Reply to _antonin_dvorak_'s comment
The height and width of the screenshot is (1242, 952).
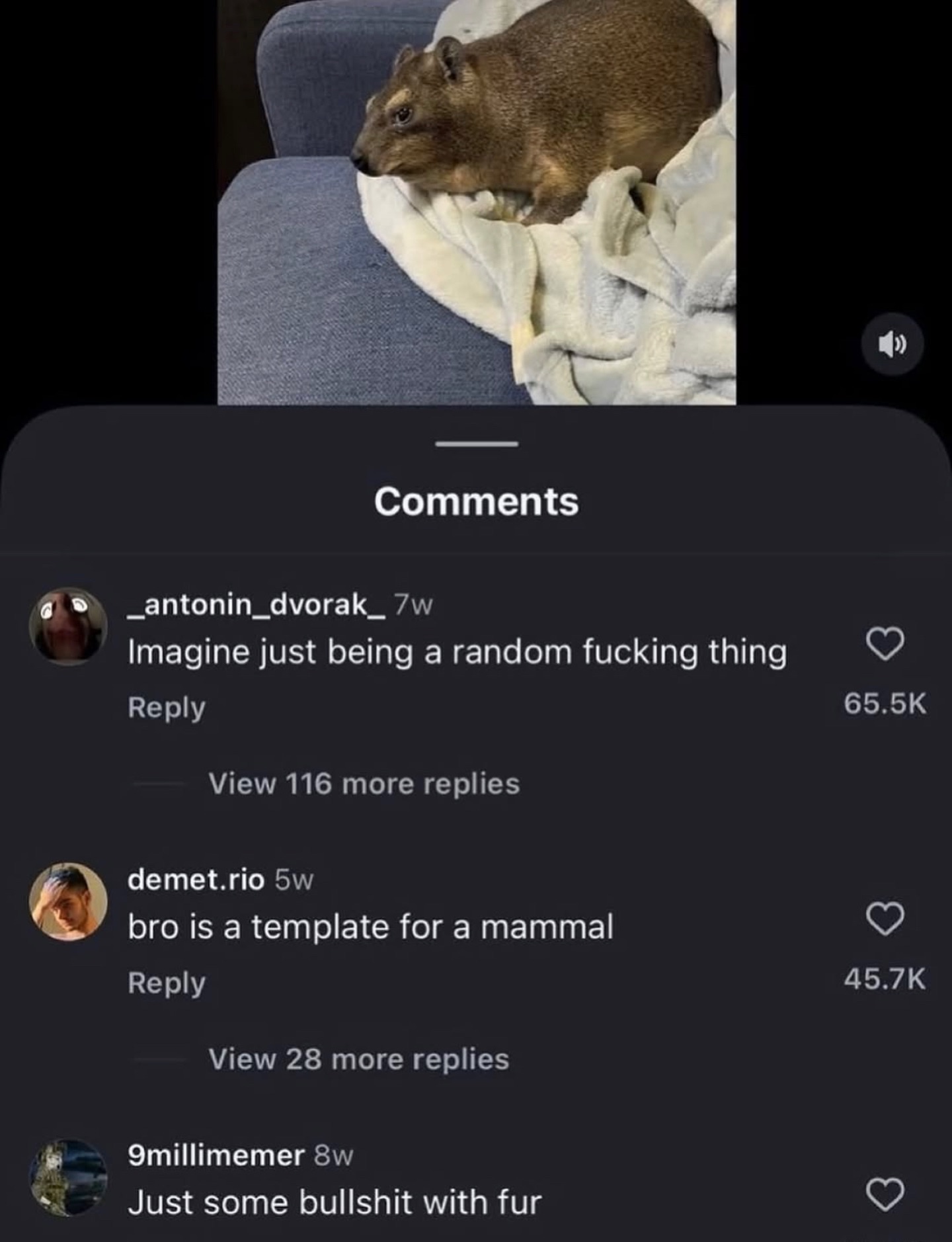[167, 707]
